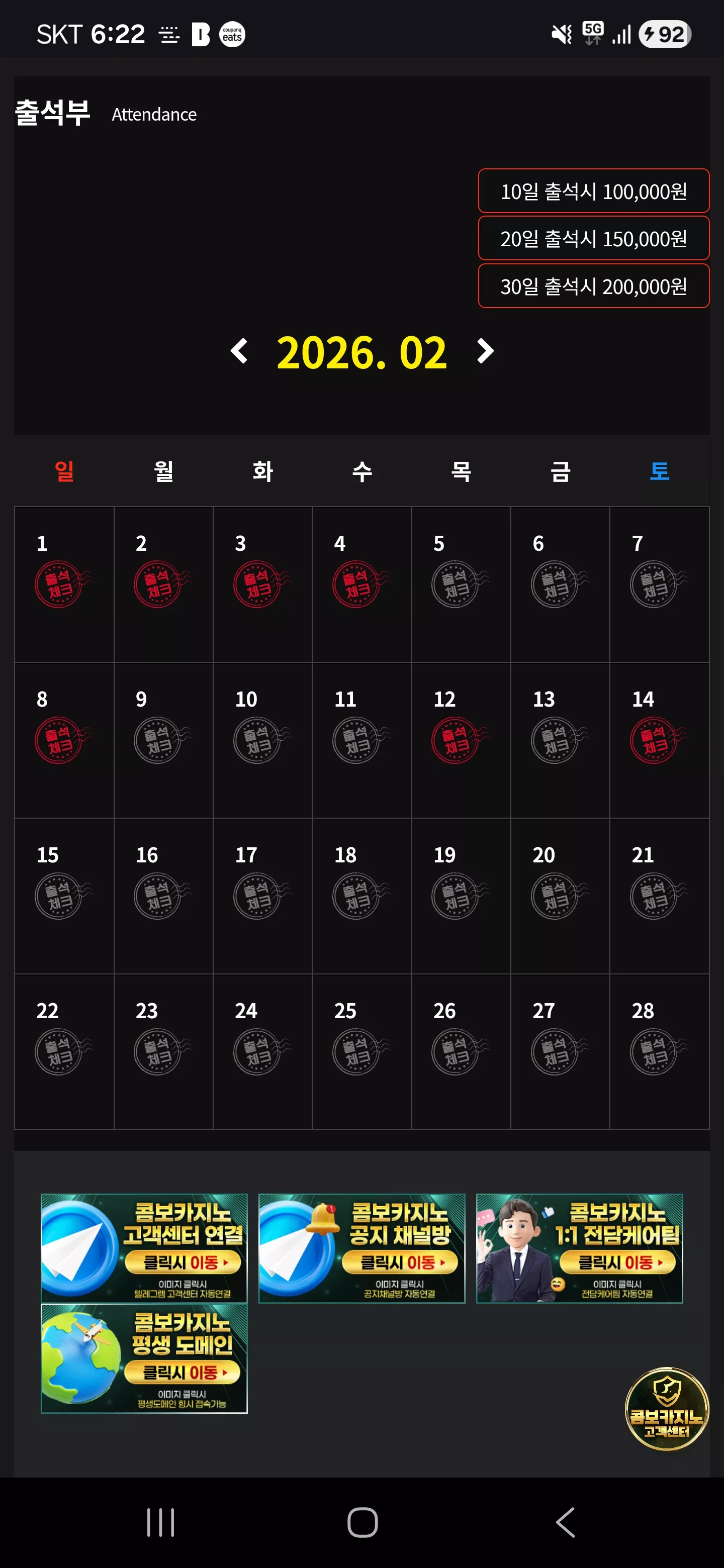
Task: Open the 평생 도메인 banner
Action: click(144, 1358)
